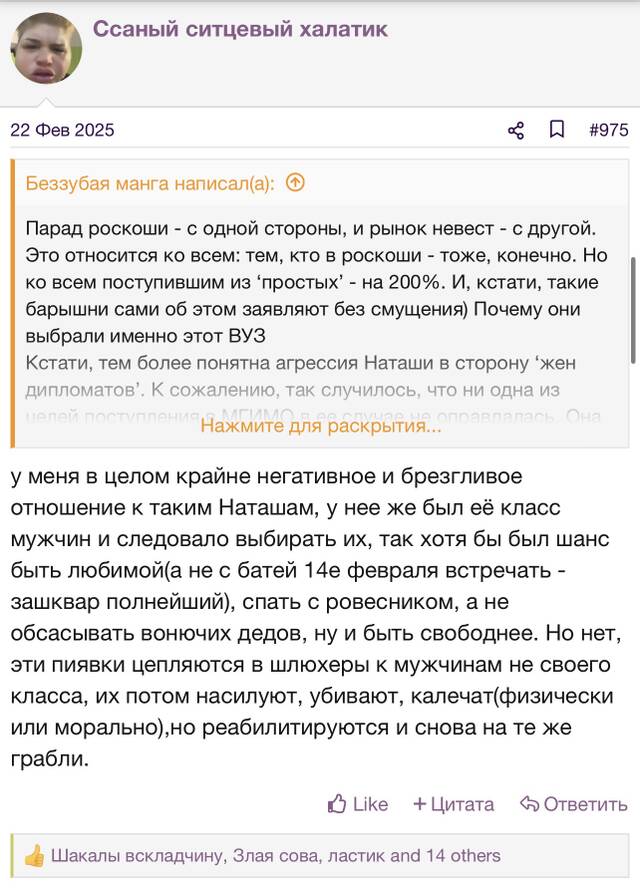Open permalink #975
Image resolution: width=640 pixels, height=888 pixels.
pos(609,130)
